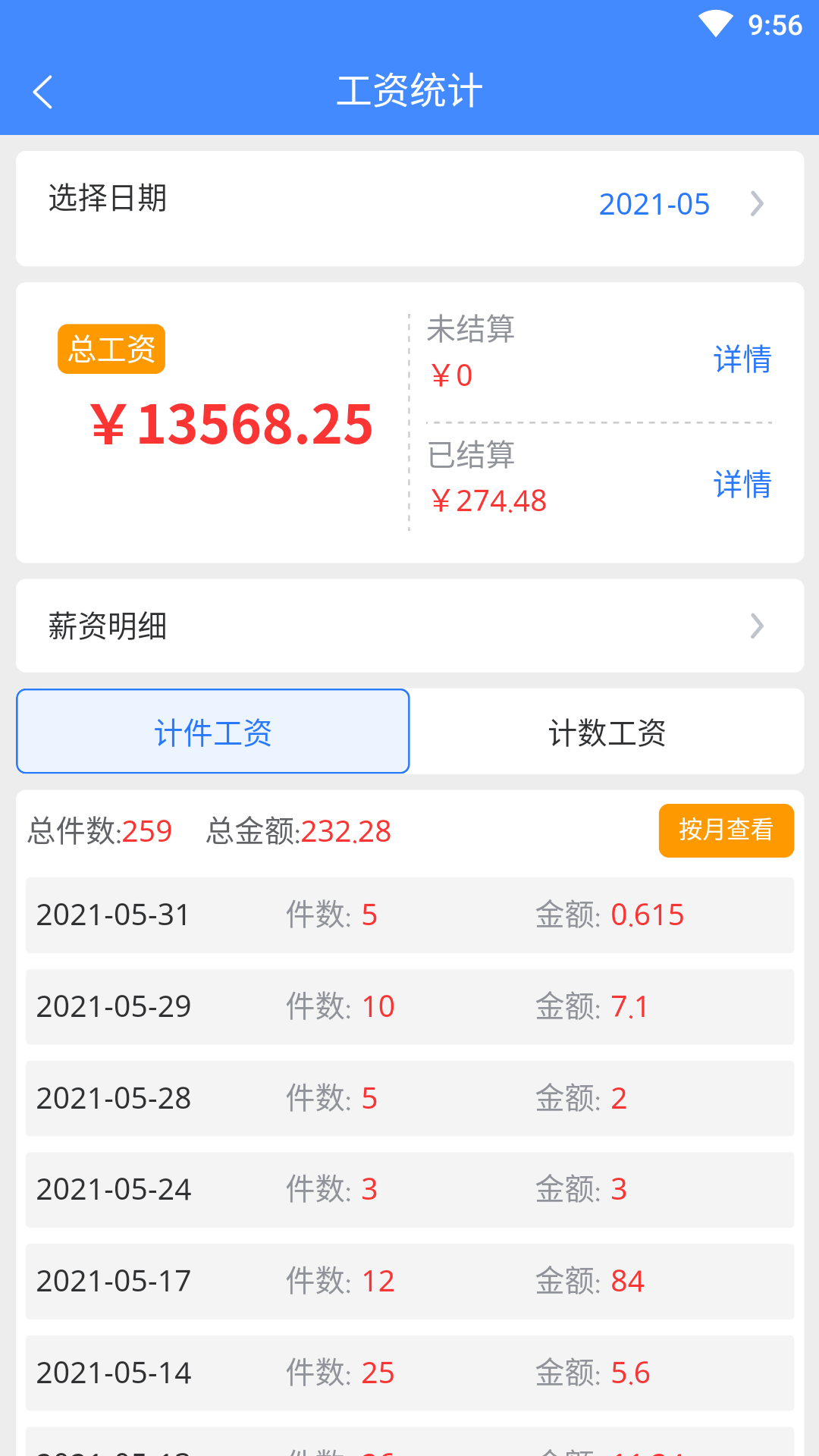Select the 2021-05-31 record row

(x=409, y=915)
